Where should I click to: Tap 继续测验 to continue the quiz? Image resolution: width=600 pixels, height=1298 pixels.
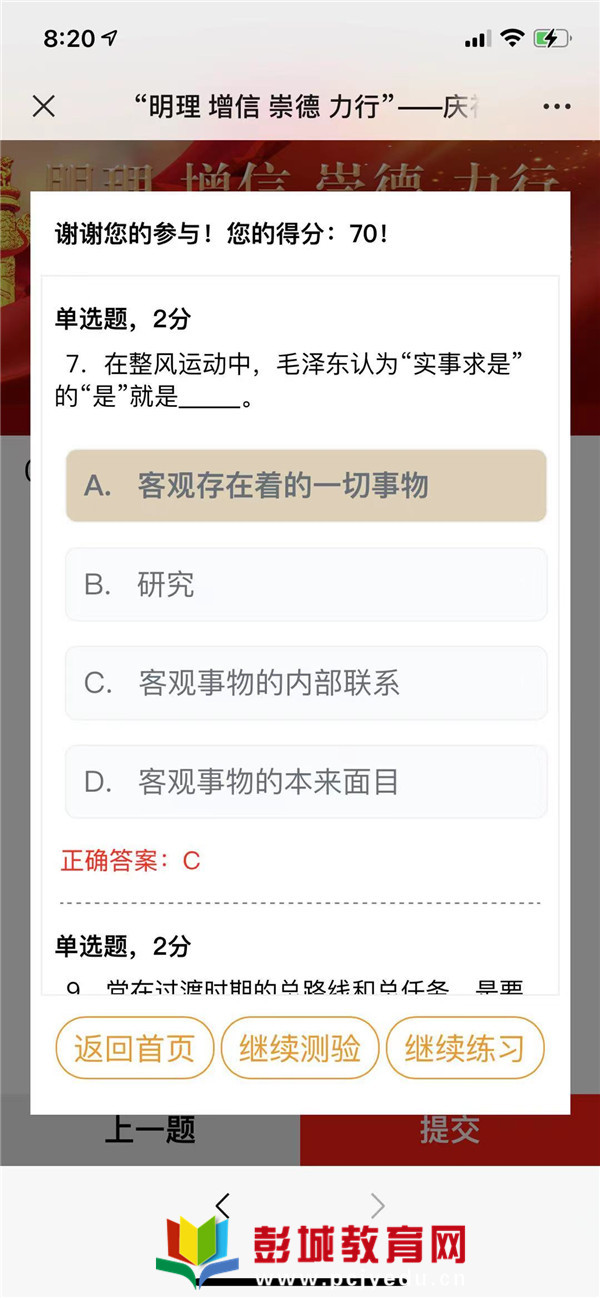coord(300,1049)
